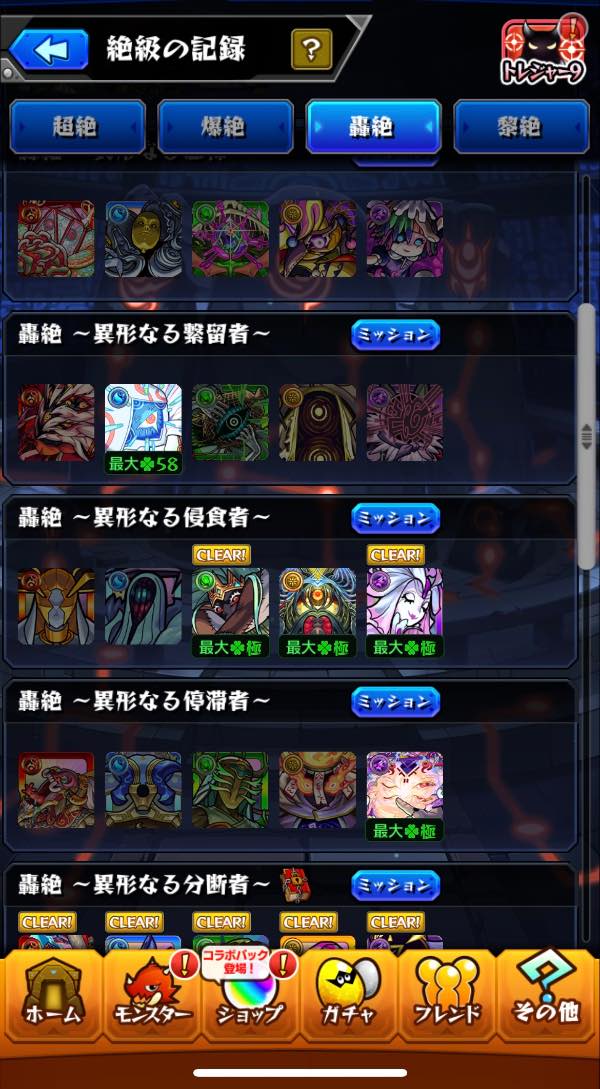Image resolution: width=600 pixels, height=1089 pixels.
Task: Switch to the 爆絶 tab
Action: (225, 126)
